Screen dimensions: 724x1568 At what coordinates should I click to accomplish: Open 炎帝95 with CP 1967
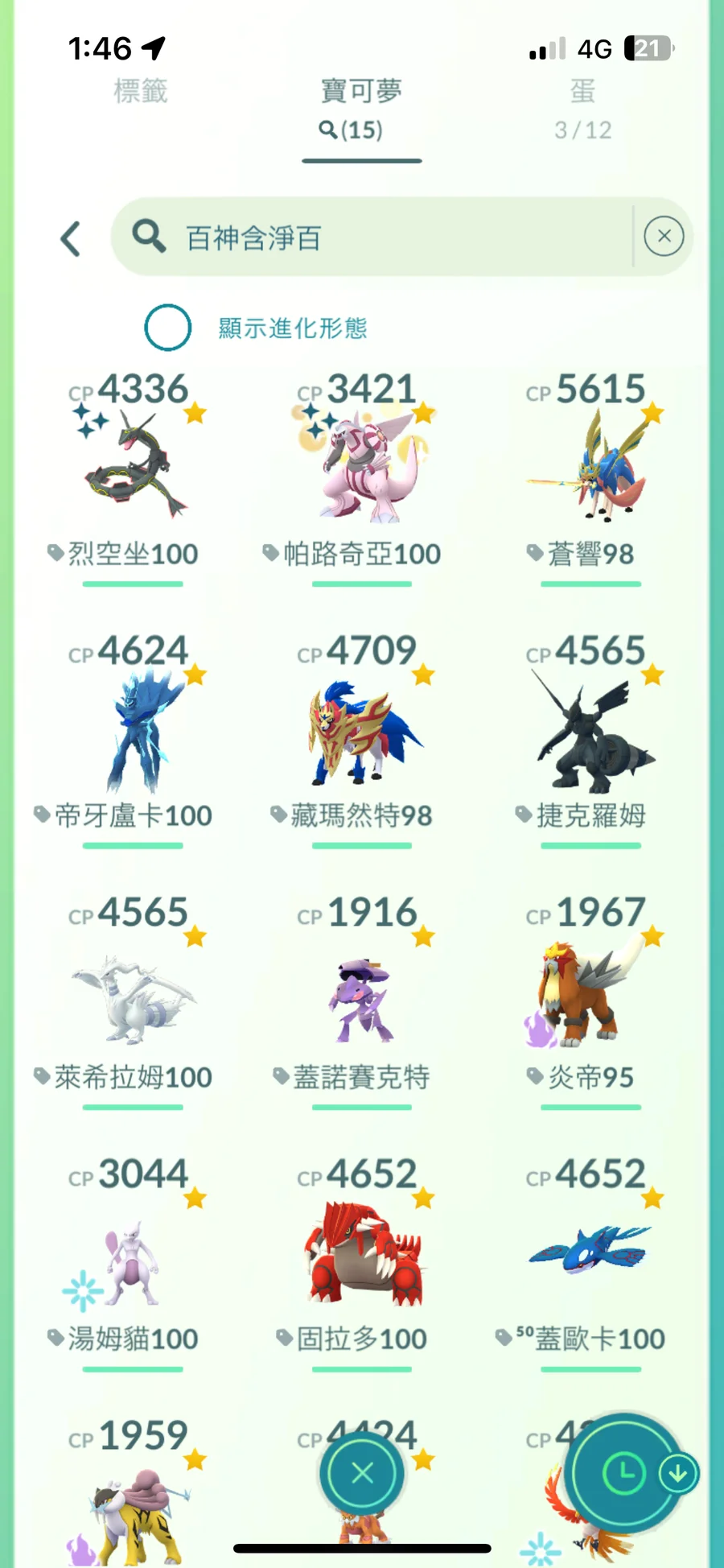[590, 994]
